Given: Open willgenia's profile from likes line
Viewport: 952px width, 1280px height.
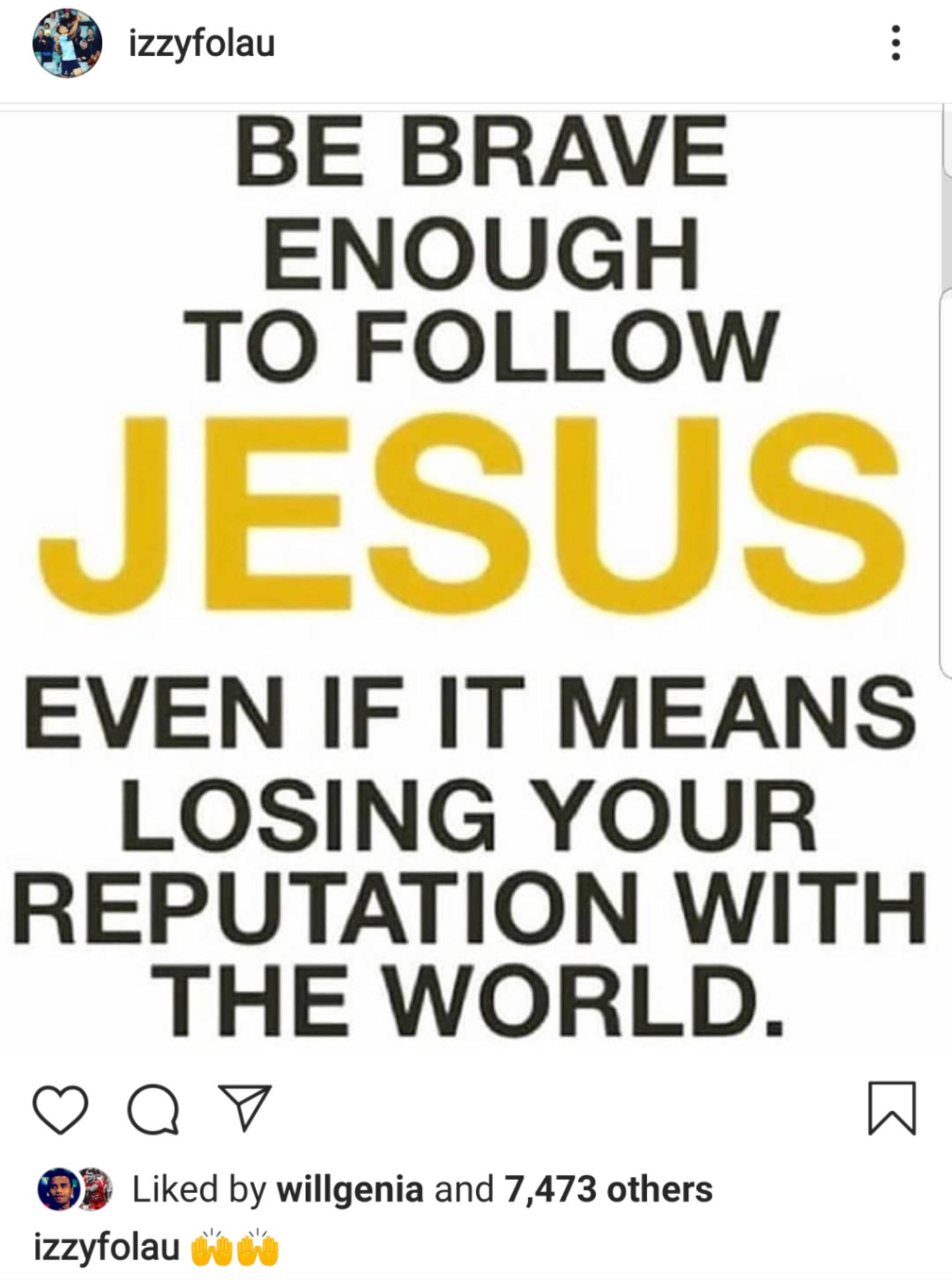Looking at the screenshot, I should [x=349, y=1189].
